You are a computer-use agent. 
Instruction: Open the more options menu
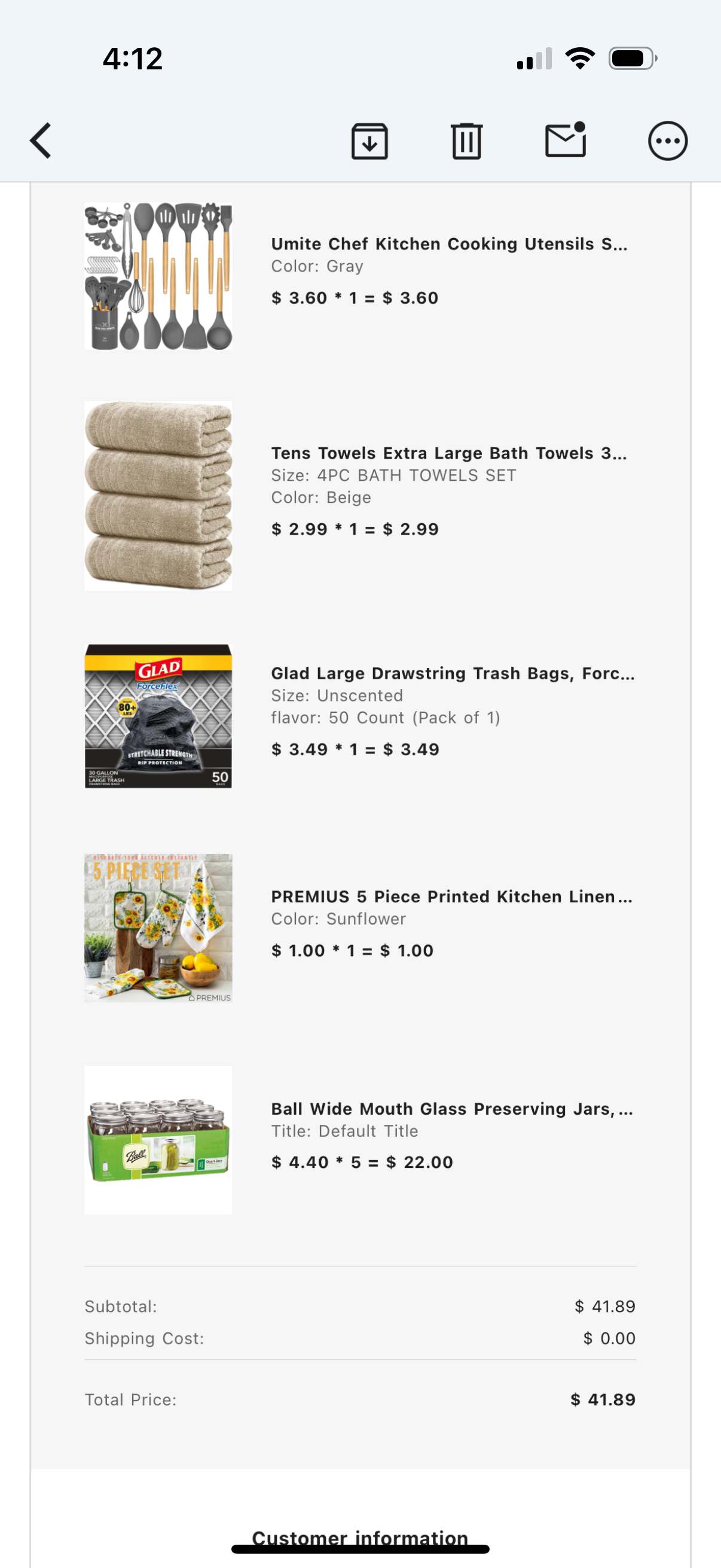point(667,141)
